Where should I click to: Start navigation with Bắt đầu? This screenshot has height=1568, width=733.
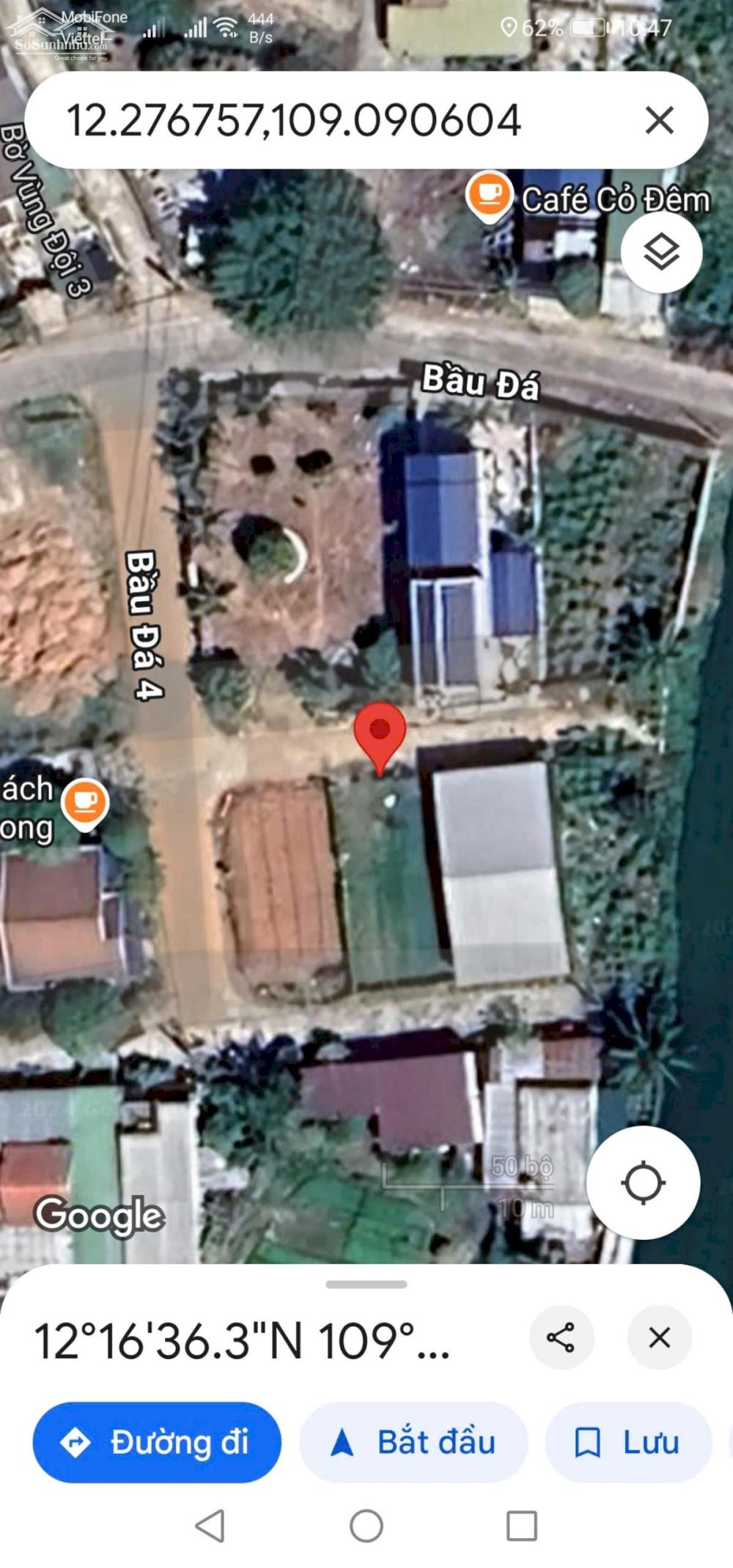tap(414, 1442)
